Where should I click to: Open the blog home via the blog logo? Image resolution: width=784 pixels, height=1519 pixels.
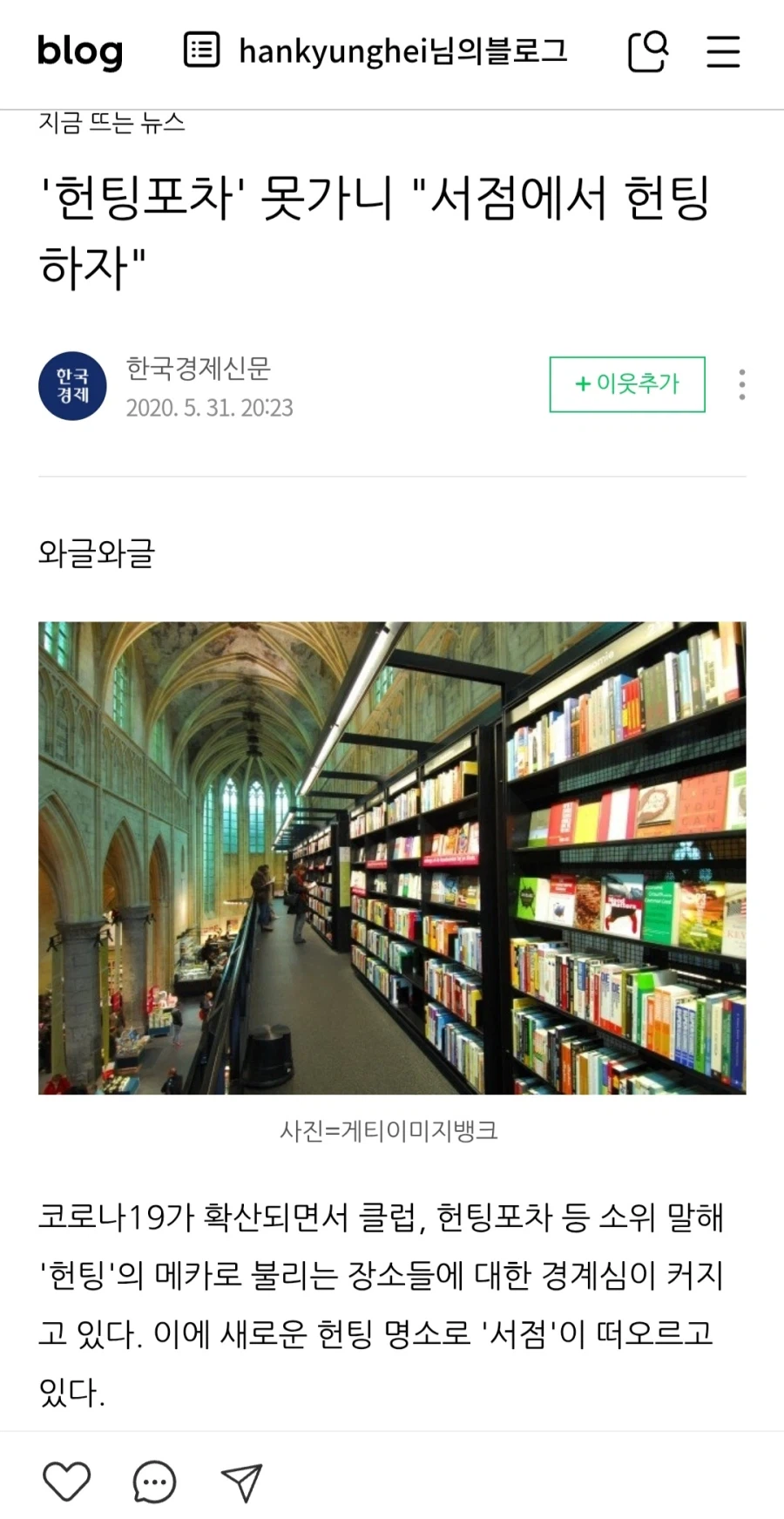point(78,52)
